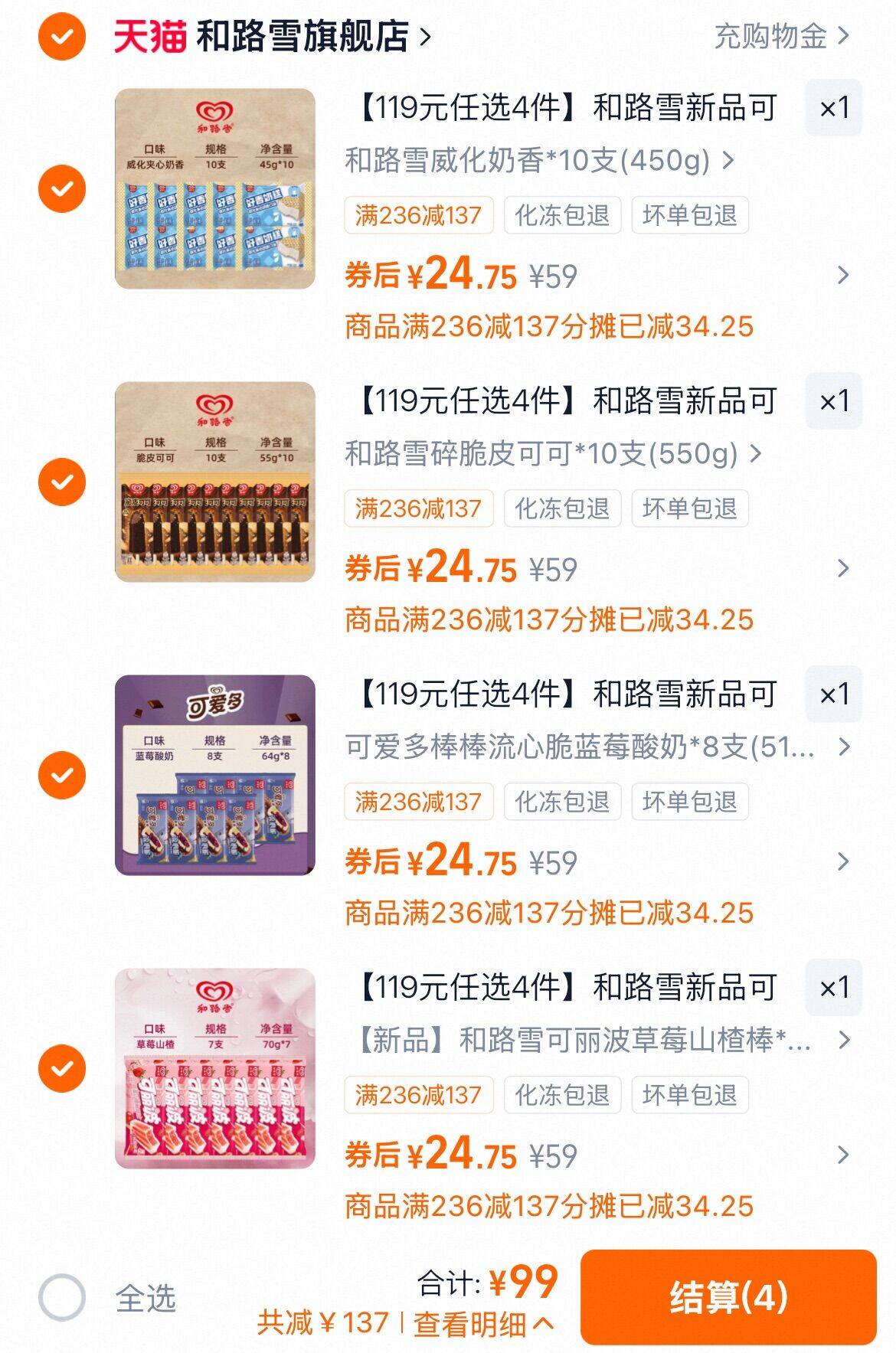The image size is (896, 1353).
Task: Tap 结算(4) to check out
Action: [728, 1297]
